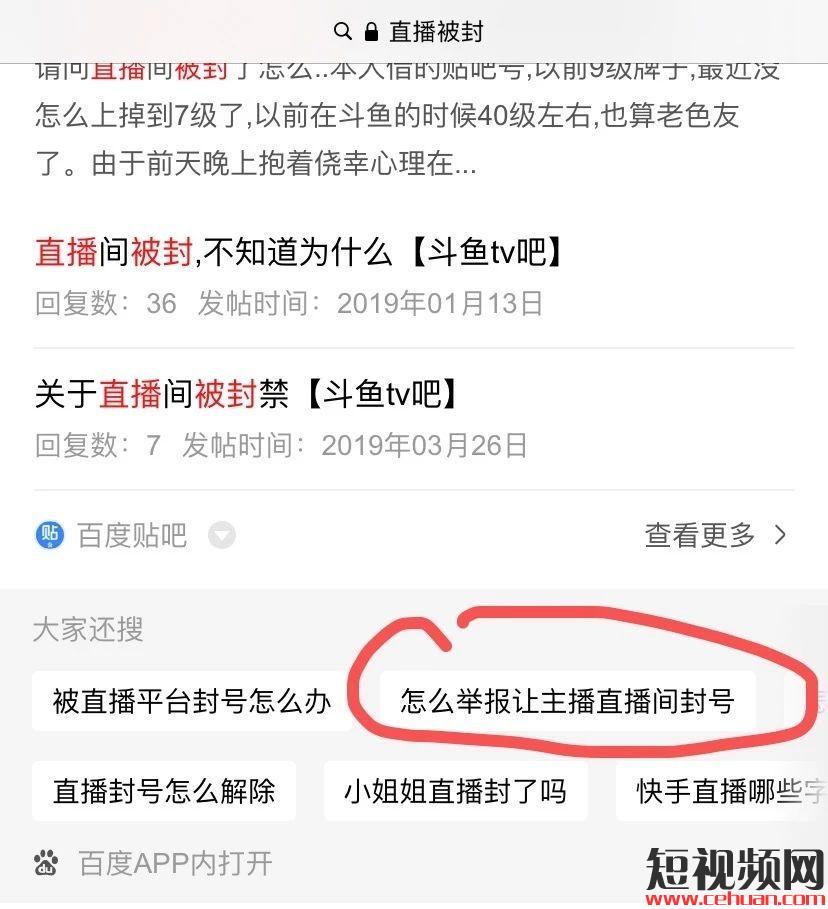828x909 pixels.
Task: Expand the dropdown arrow beside 百度贴吧
Action: (221, 536)
